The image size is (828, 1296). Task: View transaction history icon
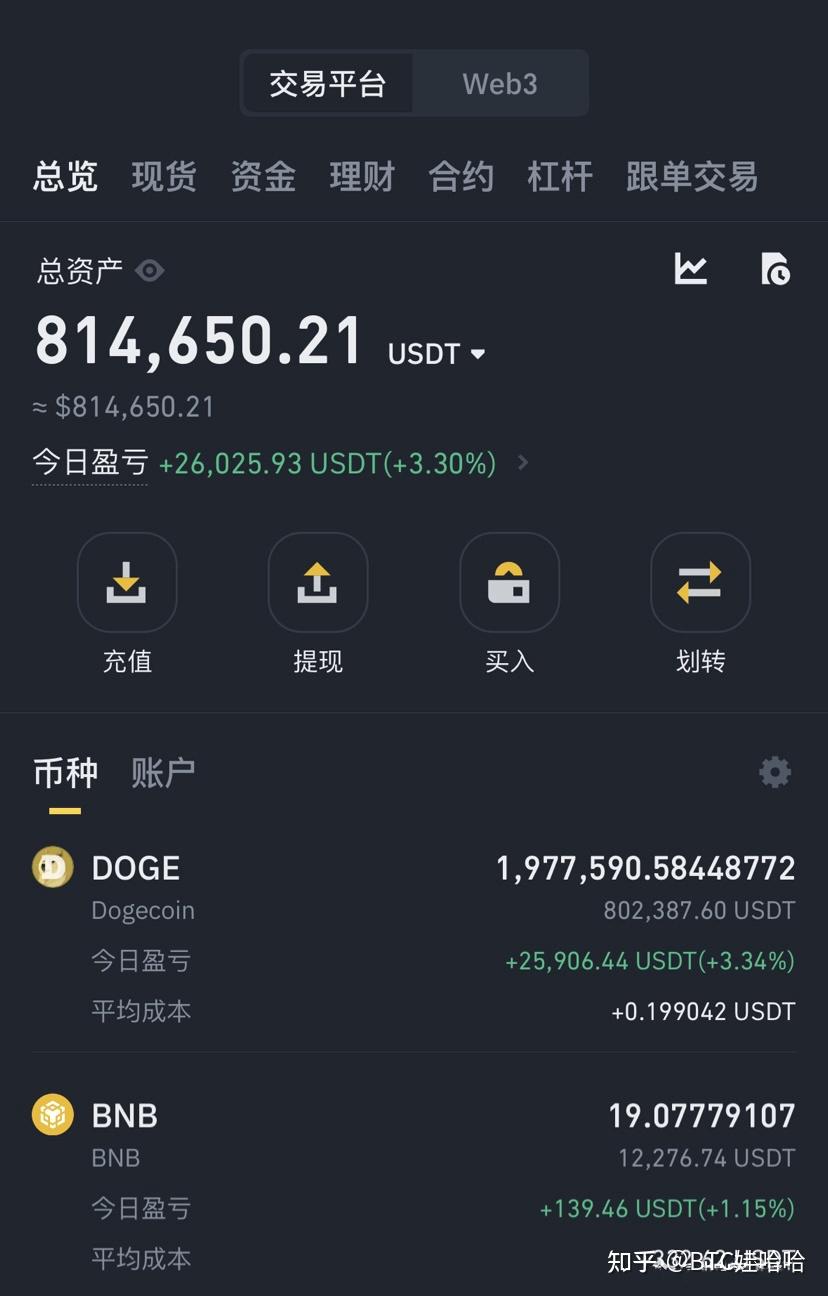coord(775,269)
